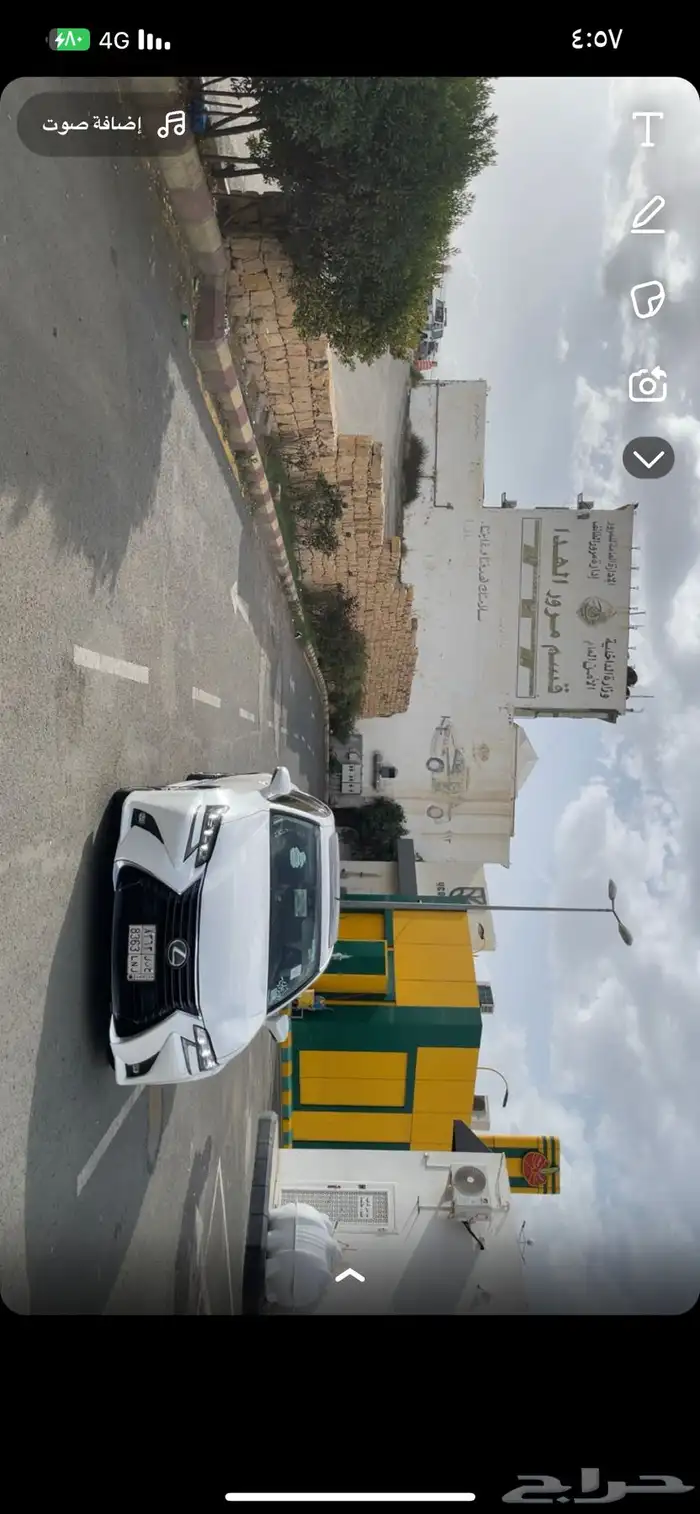Screen dimensions: 700x1514
Task: Tap the small up chevron over the photo
Action: (349, 1275)
